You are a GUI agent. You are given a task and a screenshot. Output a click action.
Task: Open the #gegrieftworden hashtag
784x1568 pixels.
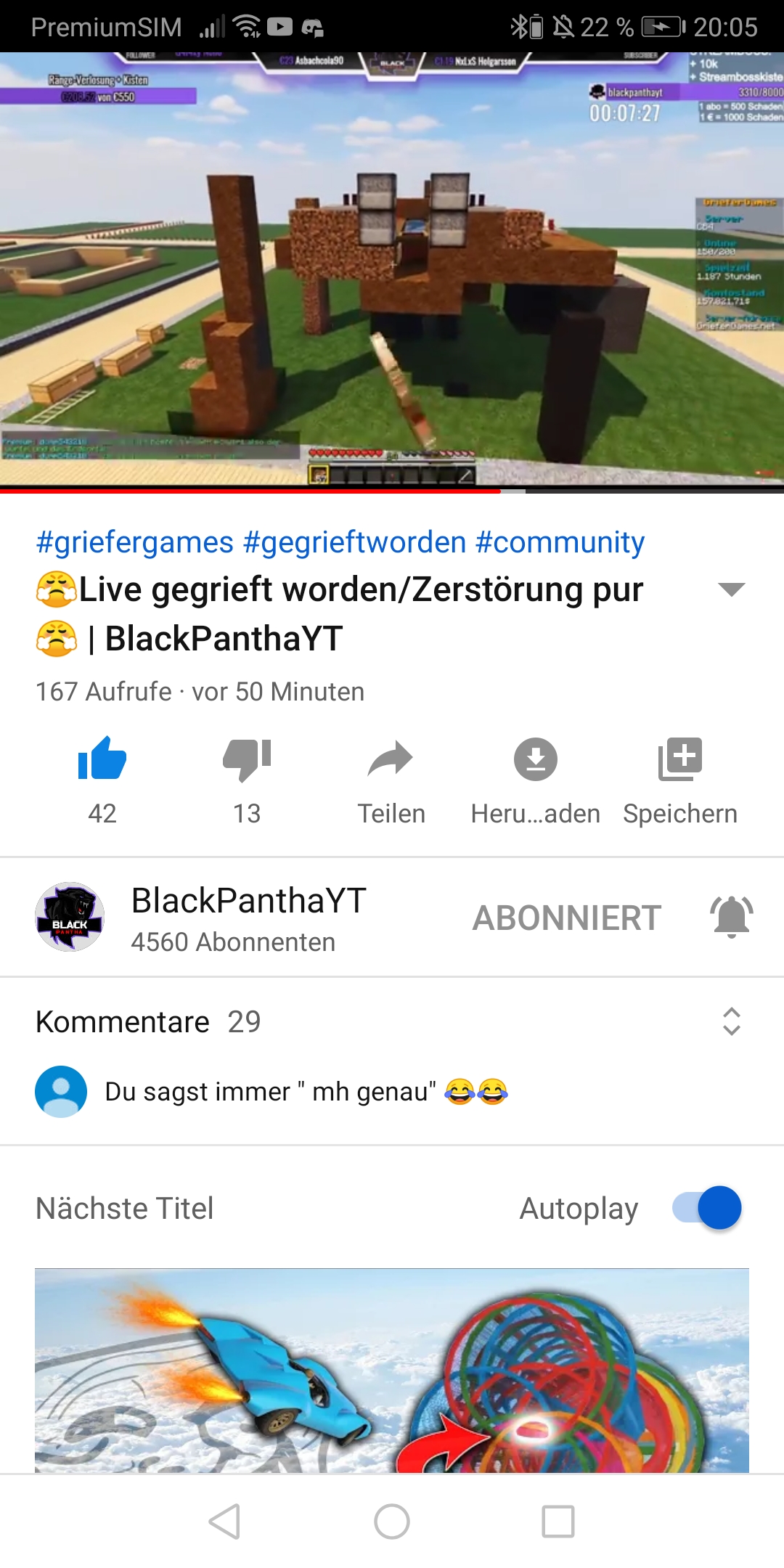[355, 542]
